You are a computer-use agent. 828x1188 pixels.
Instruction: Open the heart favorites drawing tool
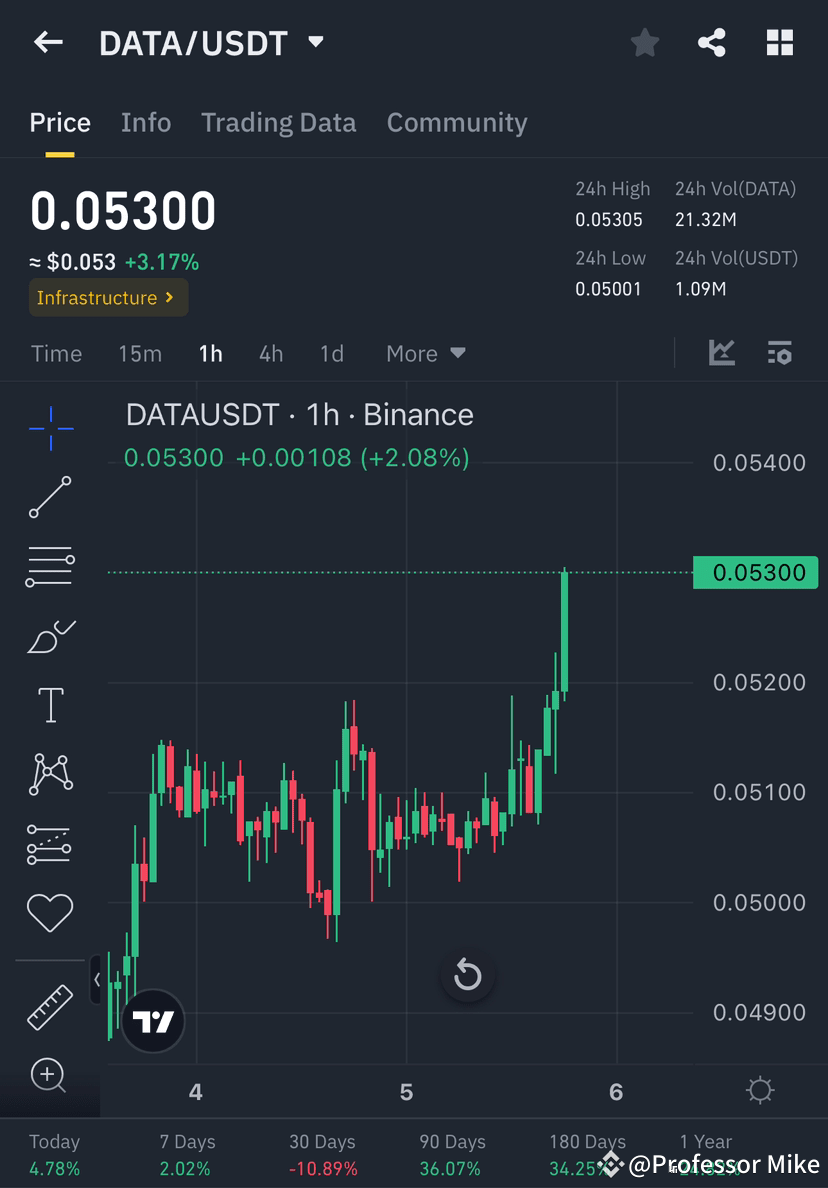click(x=50, y=913)
